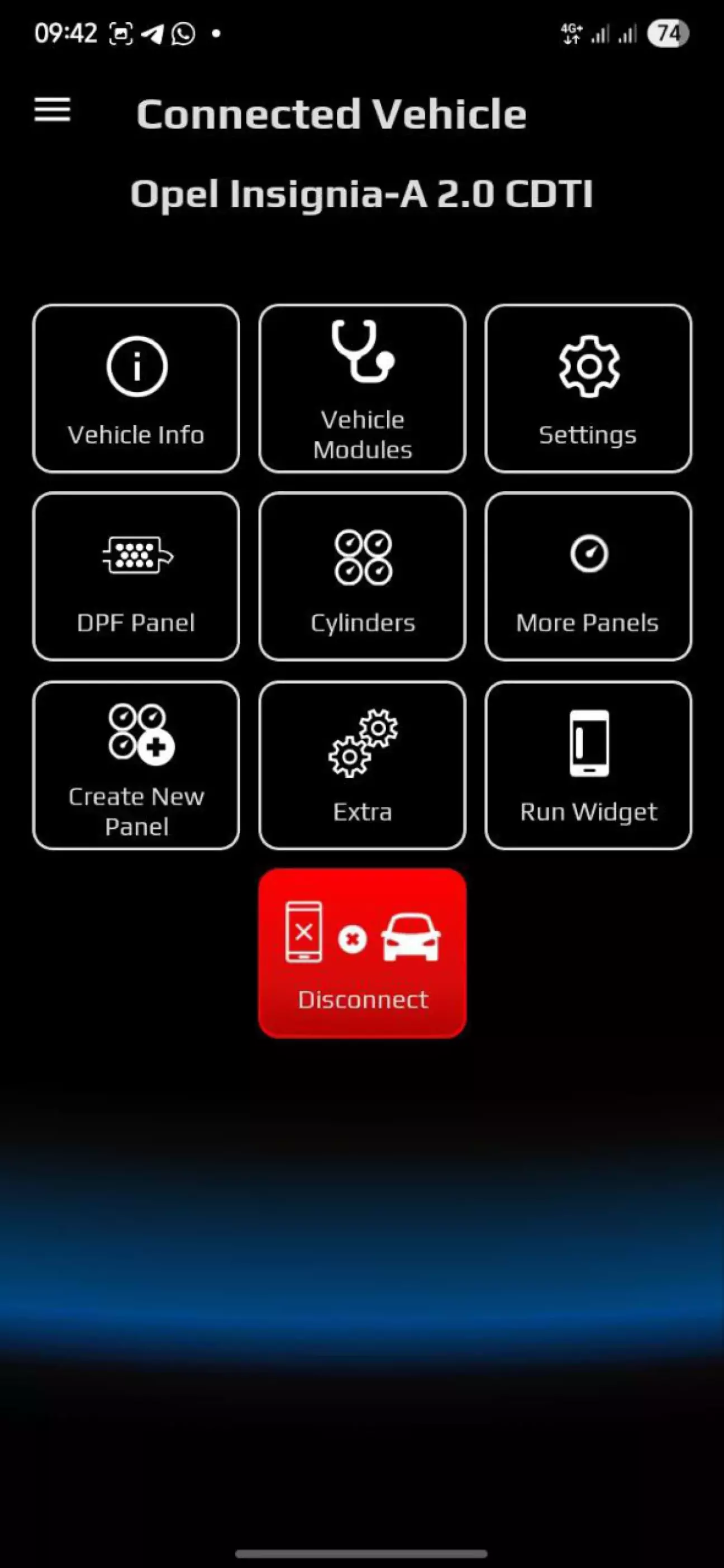The width and height of the screenshot is (724, 1568).
Task: Disconnect from the vehicle
Action: click(x=363, y=953)
